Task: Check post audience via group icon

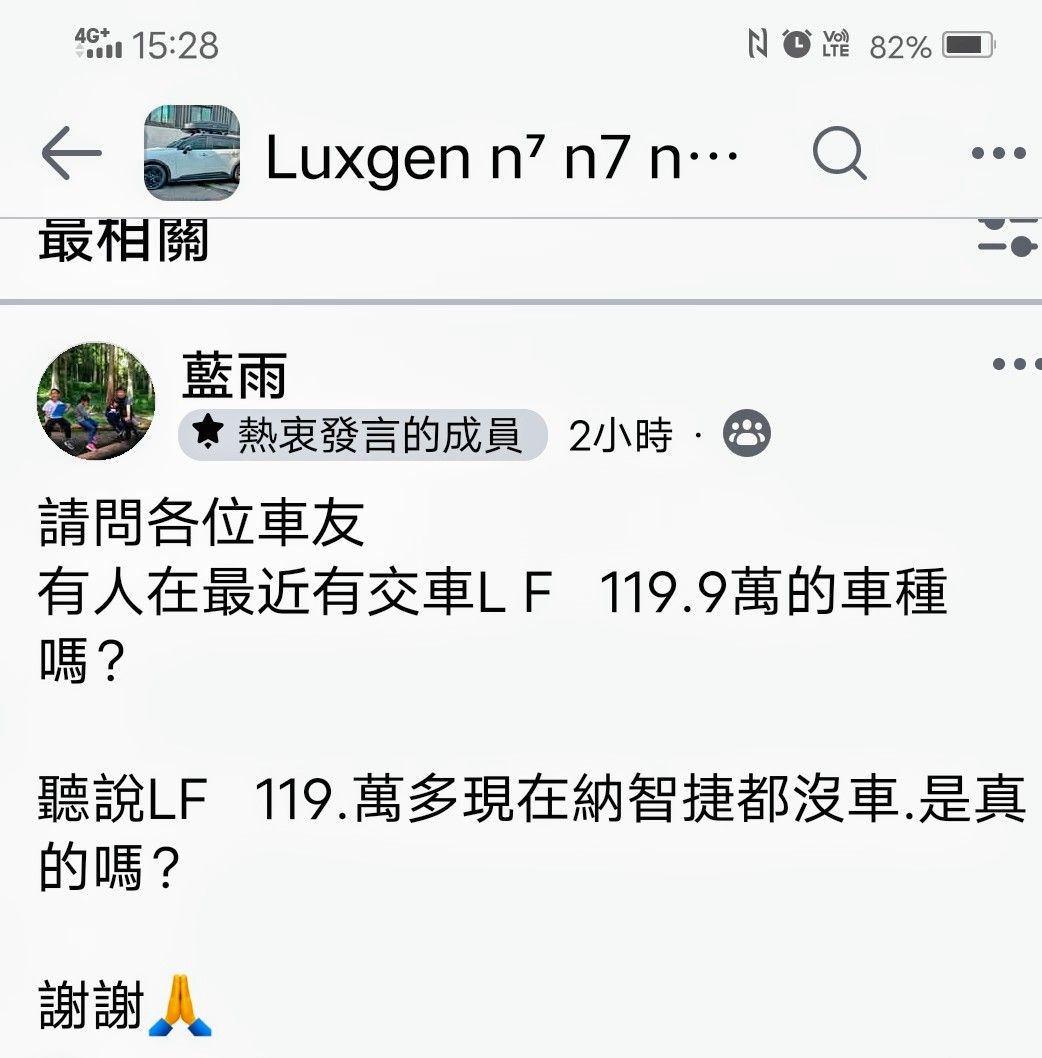Action: (x=747, y=434)
